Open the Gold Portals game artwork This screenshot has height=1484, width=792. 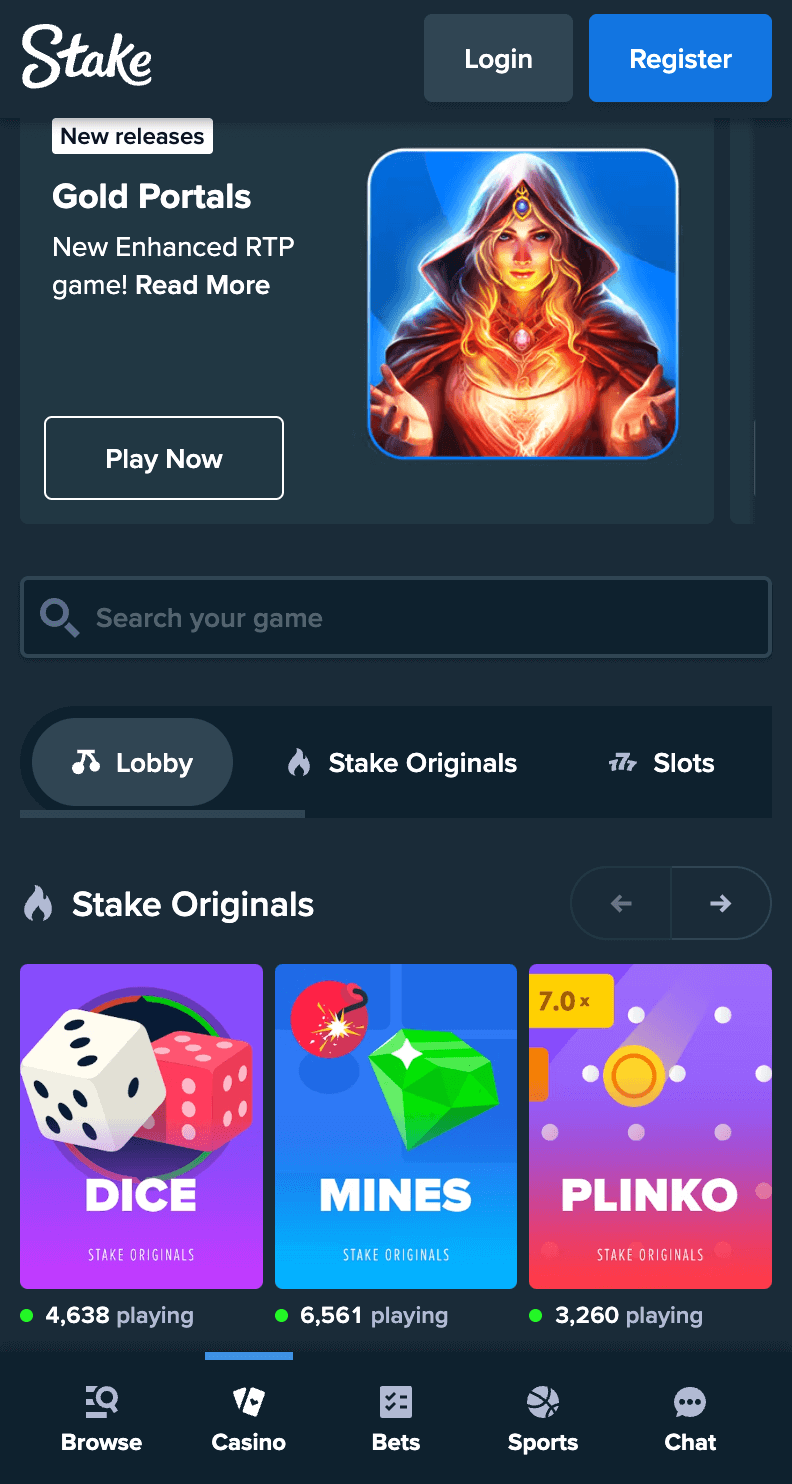(523, 304)
